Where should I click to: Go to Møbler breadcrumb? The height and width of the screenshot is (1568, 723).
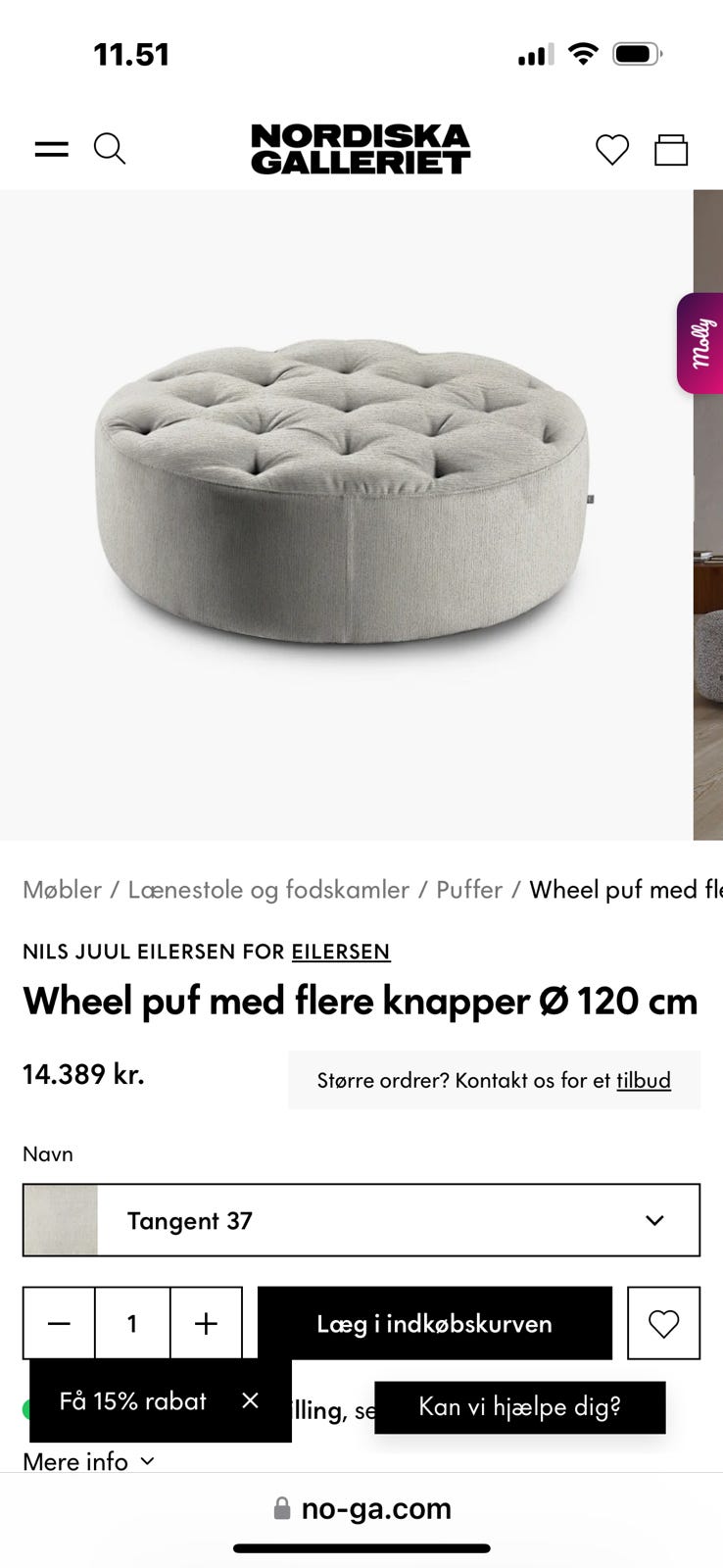(x=62, y=890)
